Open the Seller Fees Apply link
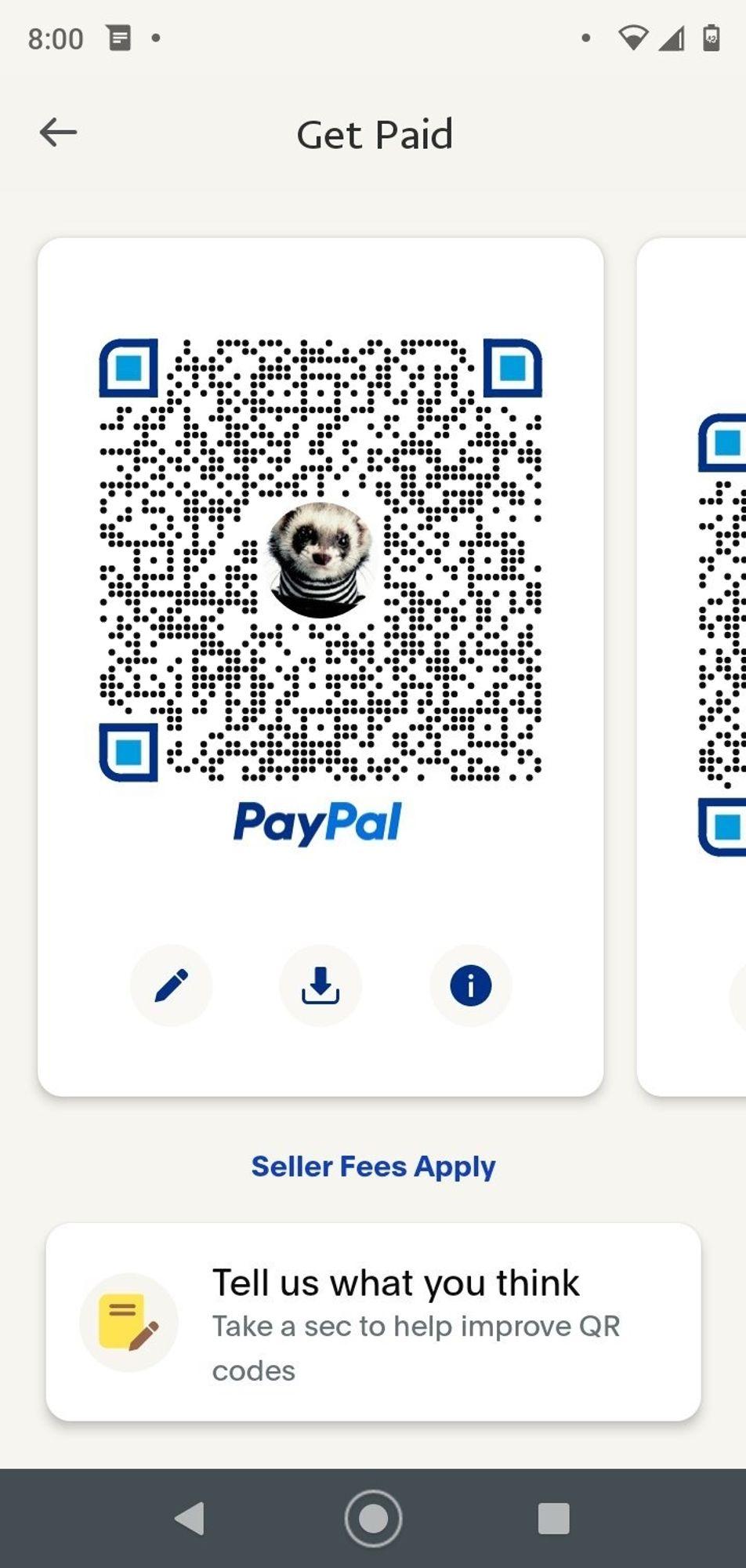746x1568 pixels. click(x=373, y=1166)
